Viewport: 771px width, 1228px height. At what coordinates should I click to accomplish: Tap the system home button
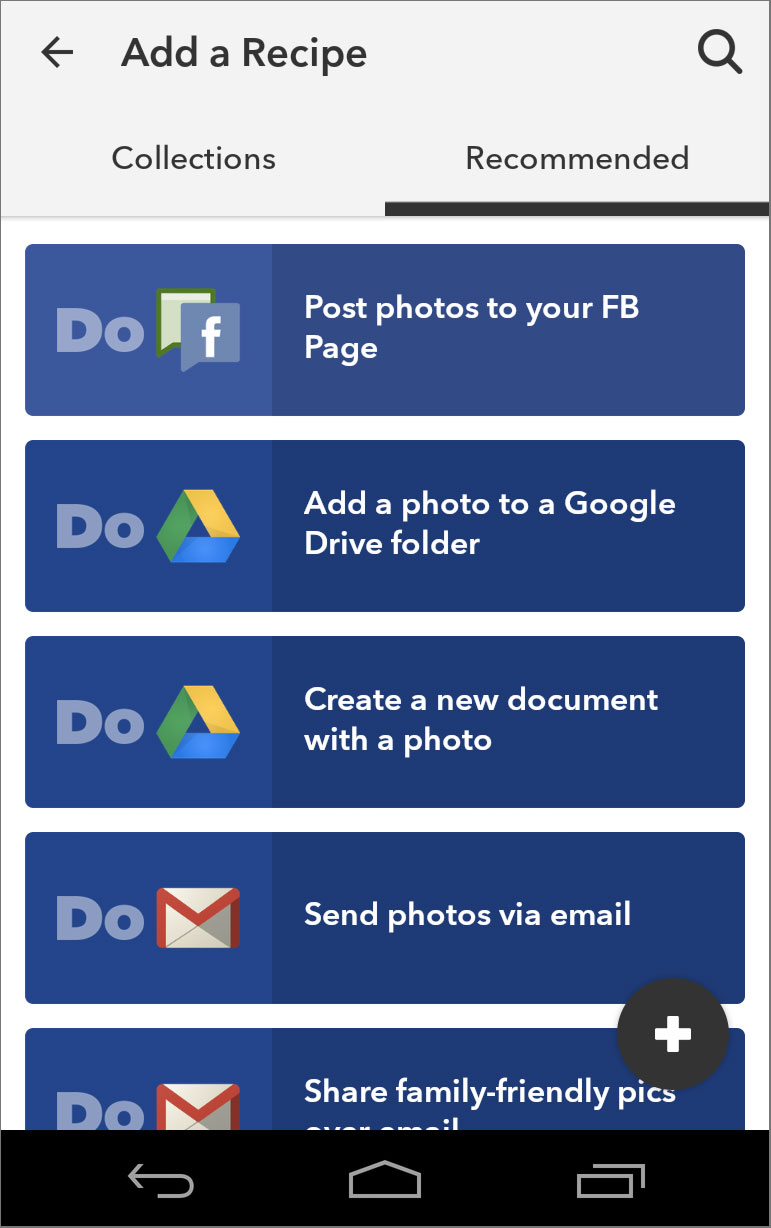coord(385,1181)
